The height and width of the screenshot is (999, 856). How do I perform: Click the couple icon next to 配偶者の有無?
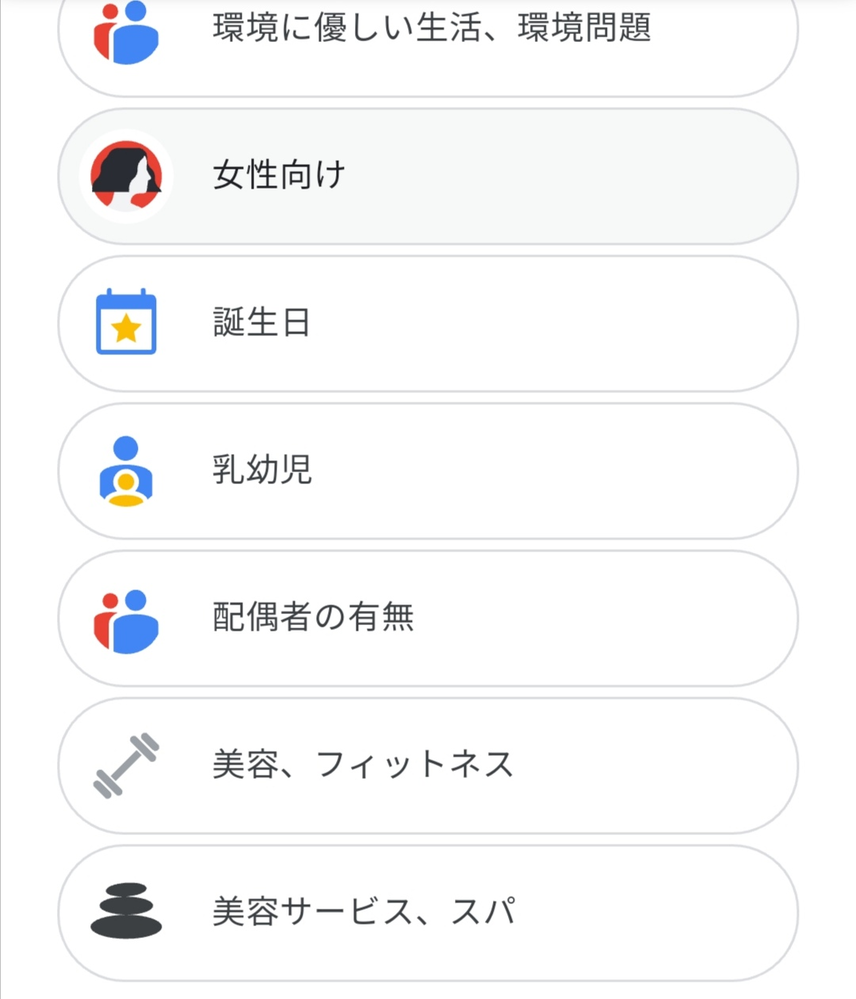coord(125,618)
